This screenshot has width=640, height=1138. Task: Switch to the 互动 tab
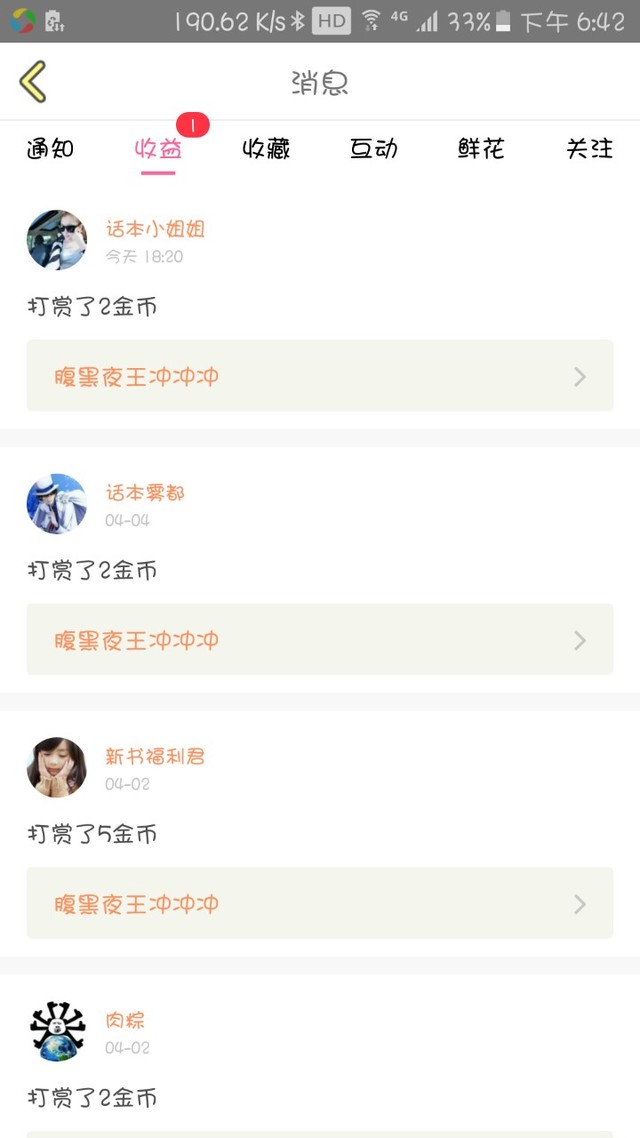click(x=374, y=149)
